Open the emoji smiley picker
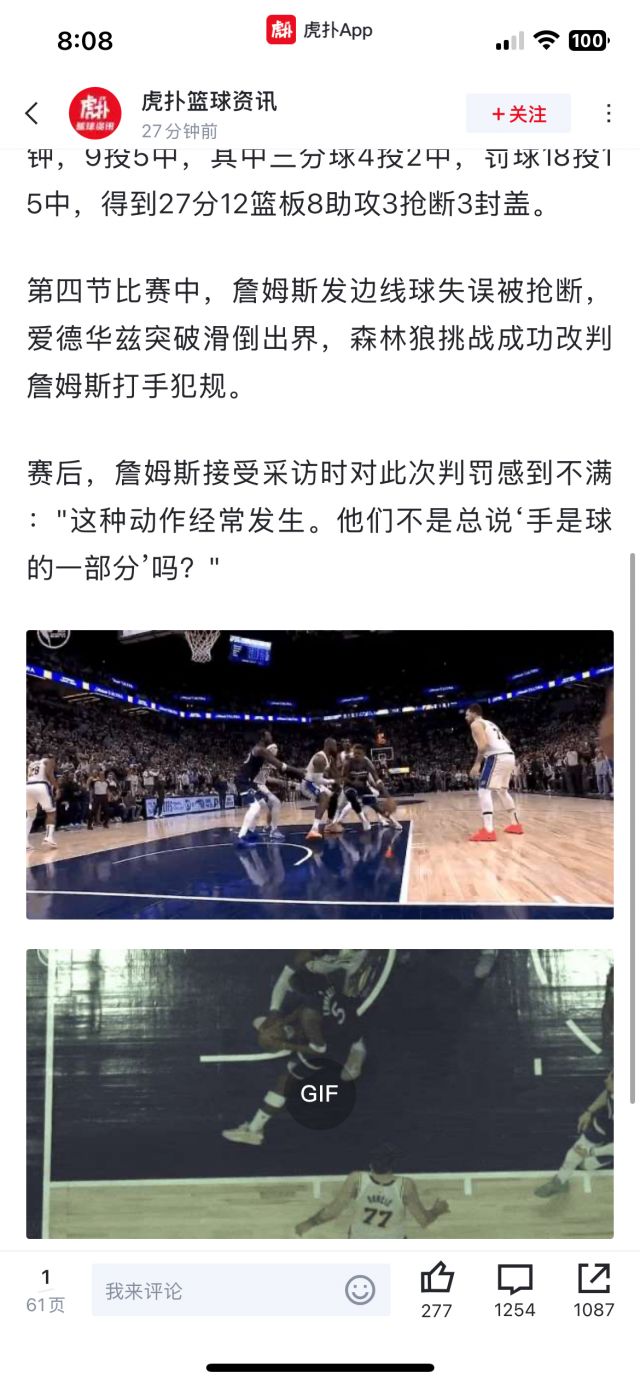This screenshot has height=1385, width=640. (x=360, y=1290)
